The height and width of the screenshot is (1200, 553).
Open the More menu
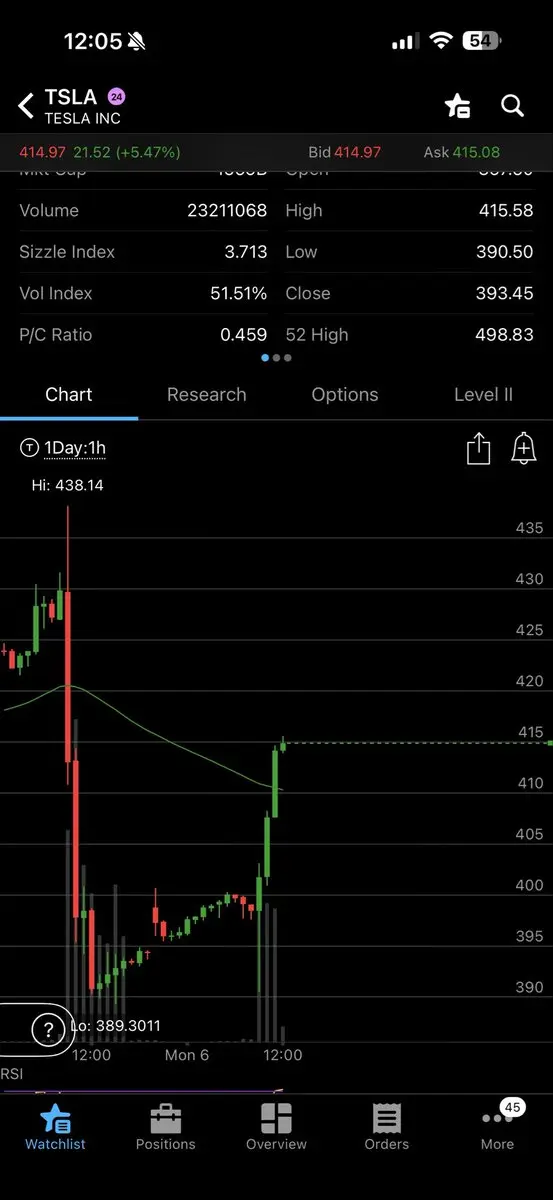tap(497, 1127)
